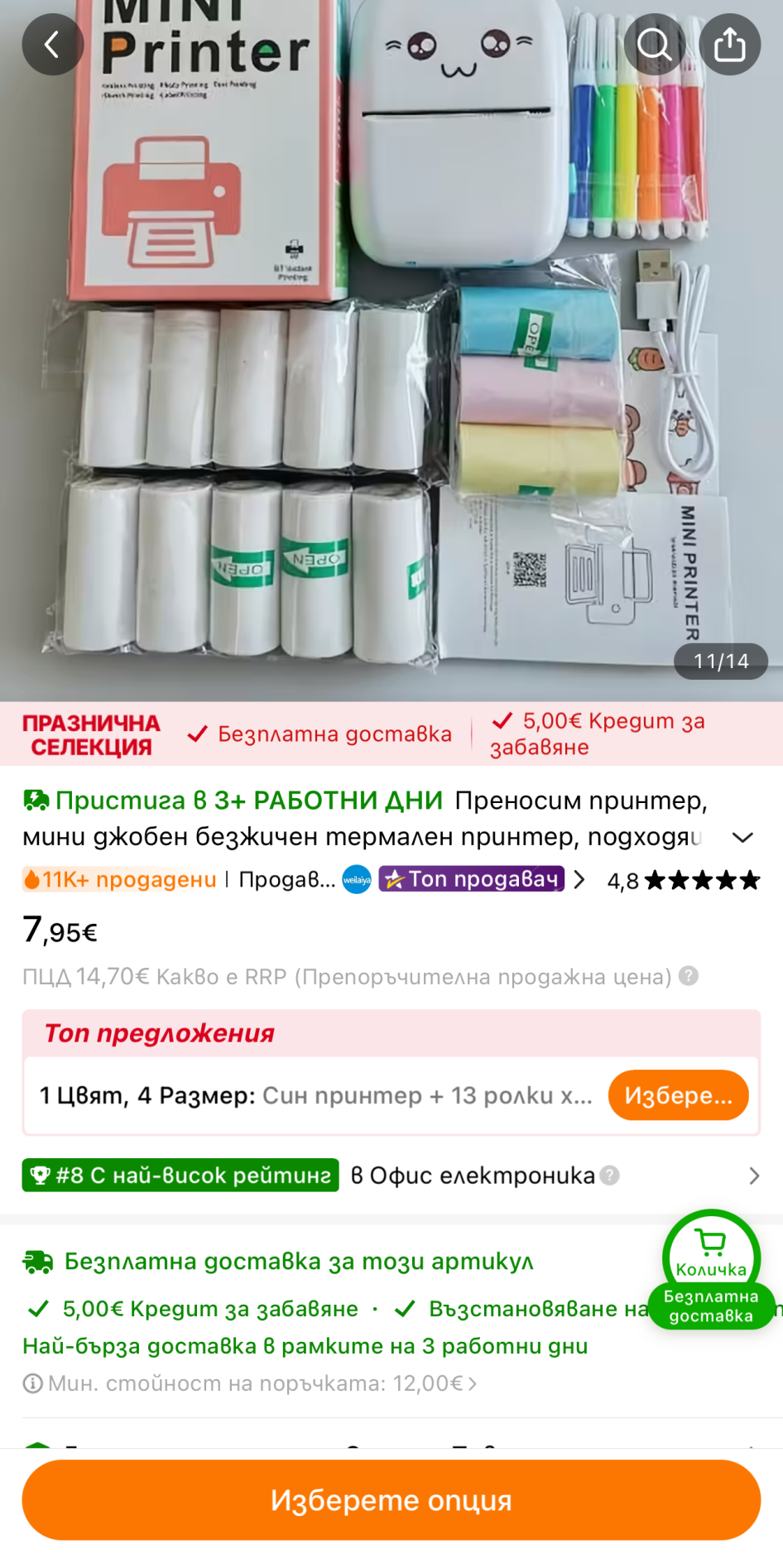Open the search magnifier icon
This screenshot has width=783, height=1568.
tap(654, 45)
